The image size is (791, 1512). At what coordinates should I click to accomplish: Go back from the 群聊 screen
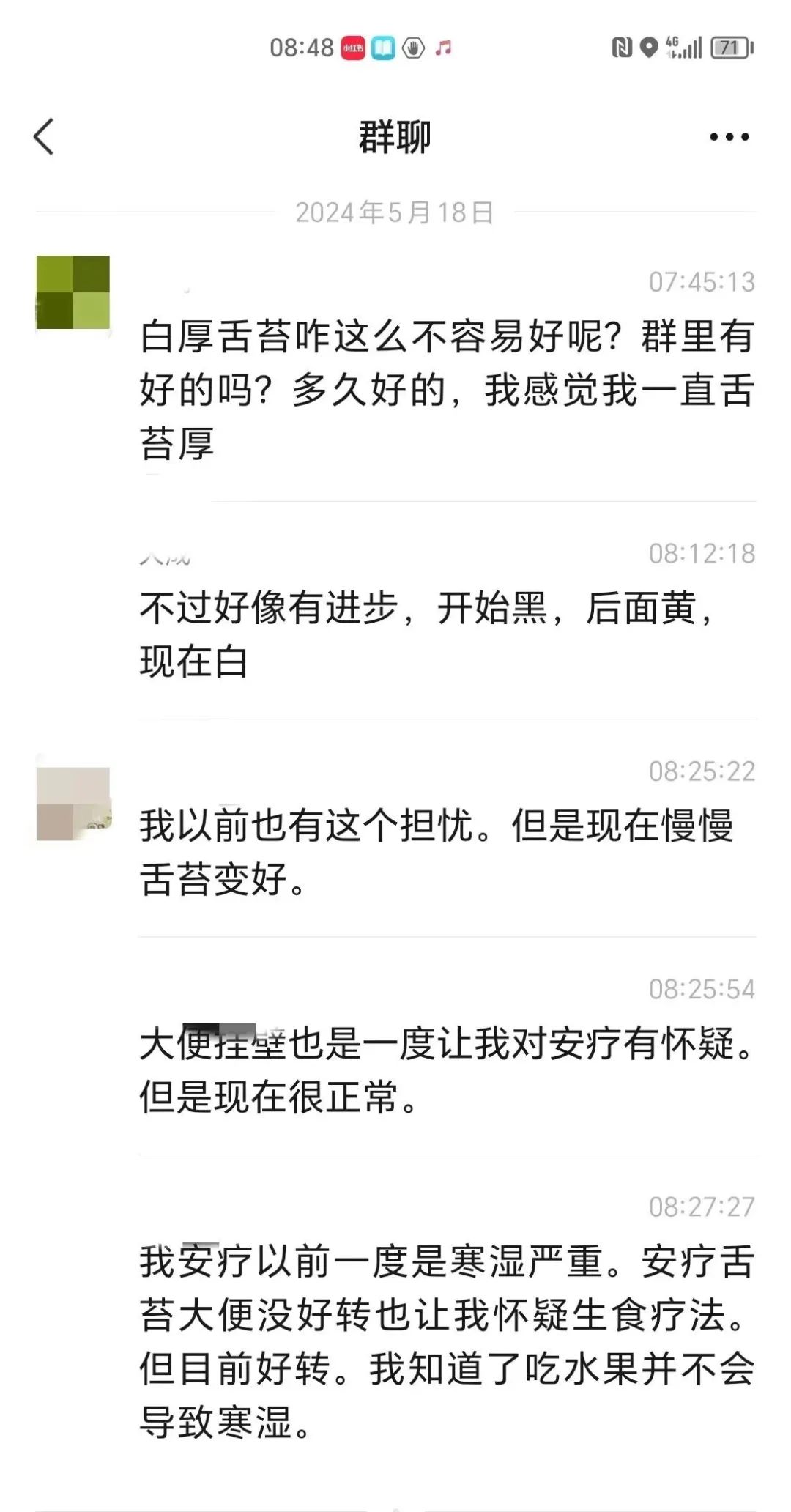coord(44,137)
